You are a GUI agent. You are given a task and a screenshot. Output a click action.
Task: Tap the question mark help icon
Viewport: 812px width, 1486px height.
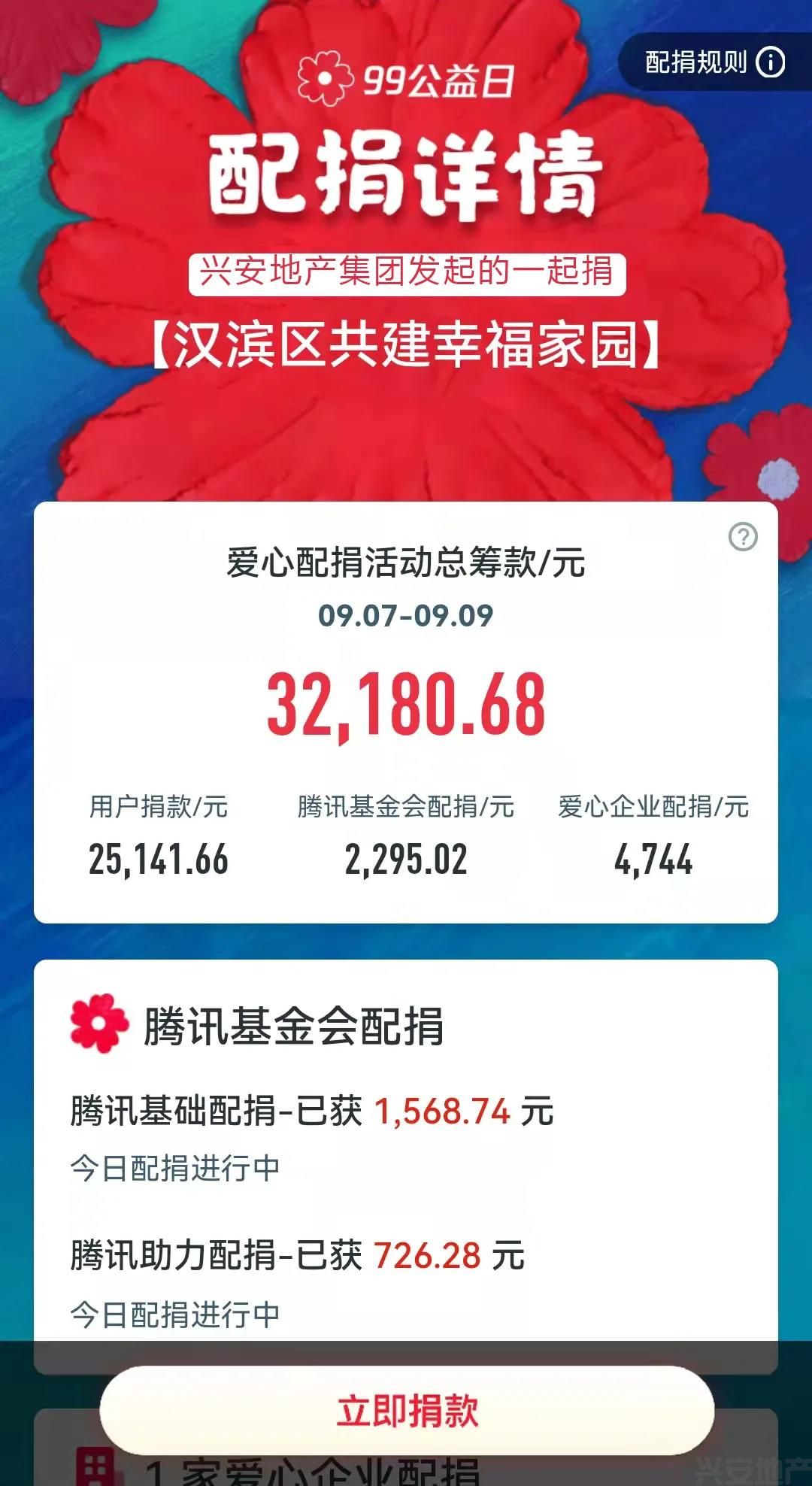pyautogui.click(x=743, y=537)
